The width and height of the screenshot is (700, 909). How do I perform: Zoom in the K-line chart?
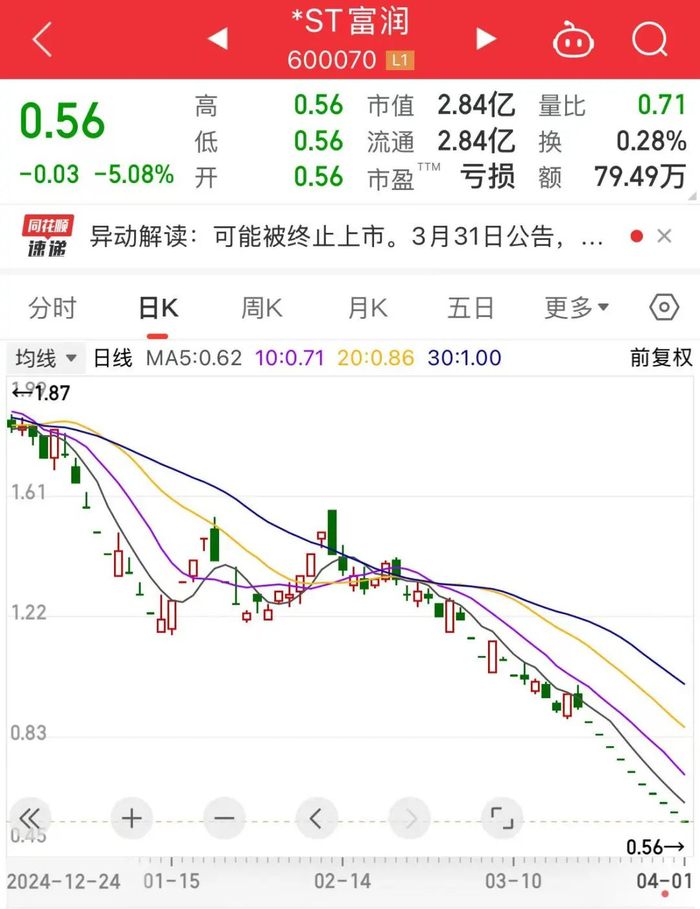[131, 819]
